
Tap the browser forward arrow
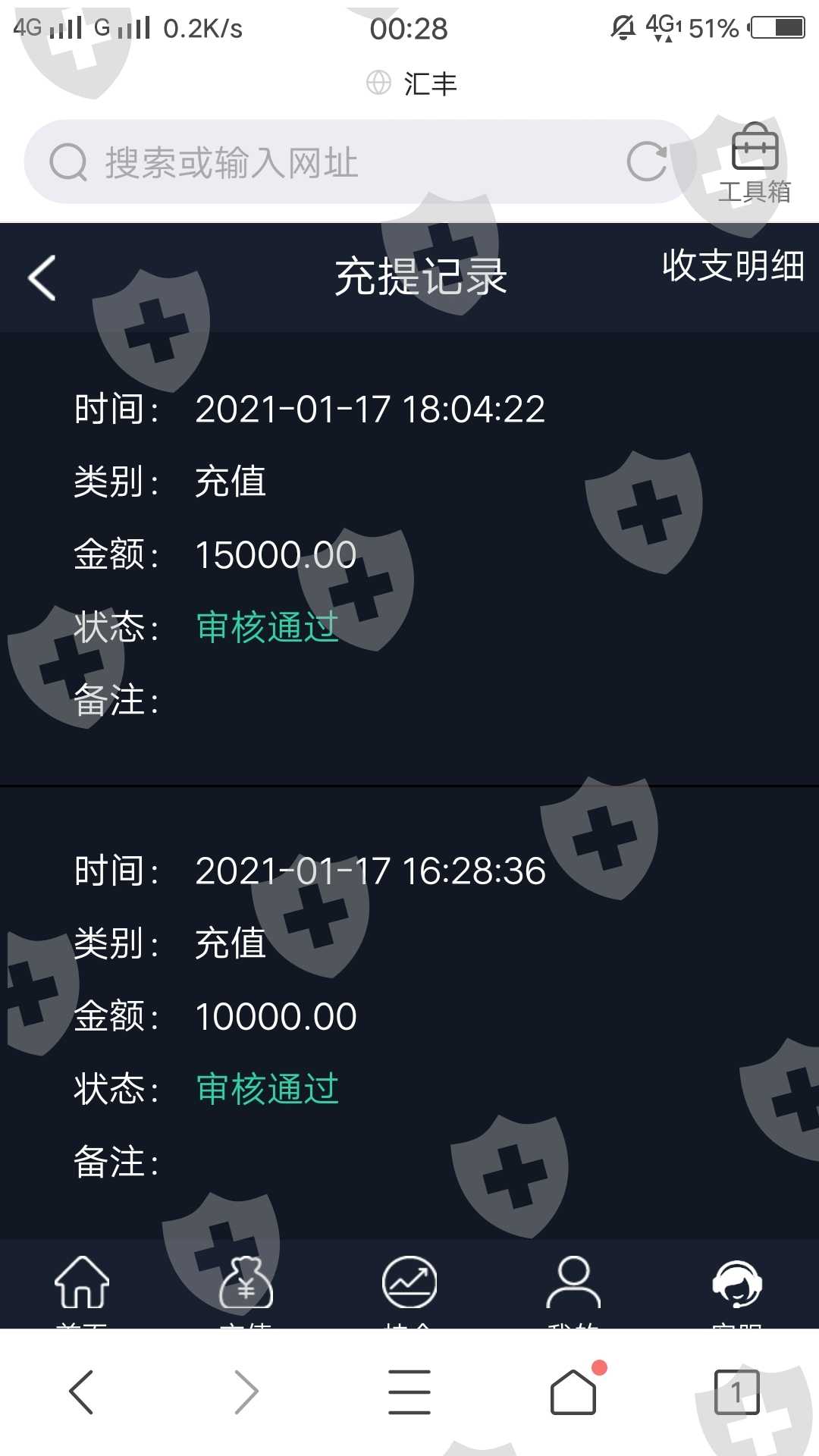coord(246,1392)
